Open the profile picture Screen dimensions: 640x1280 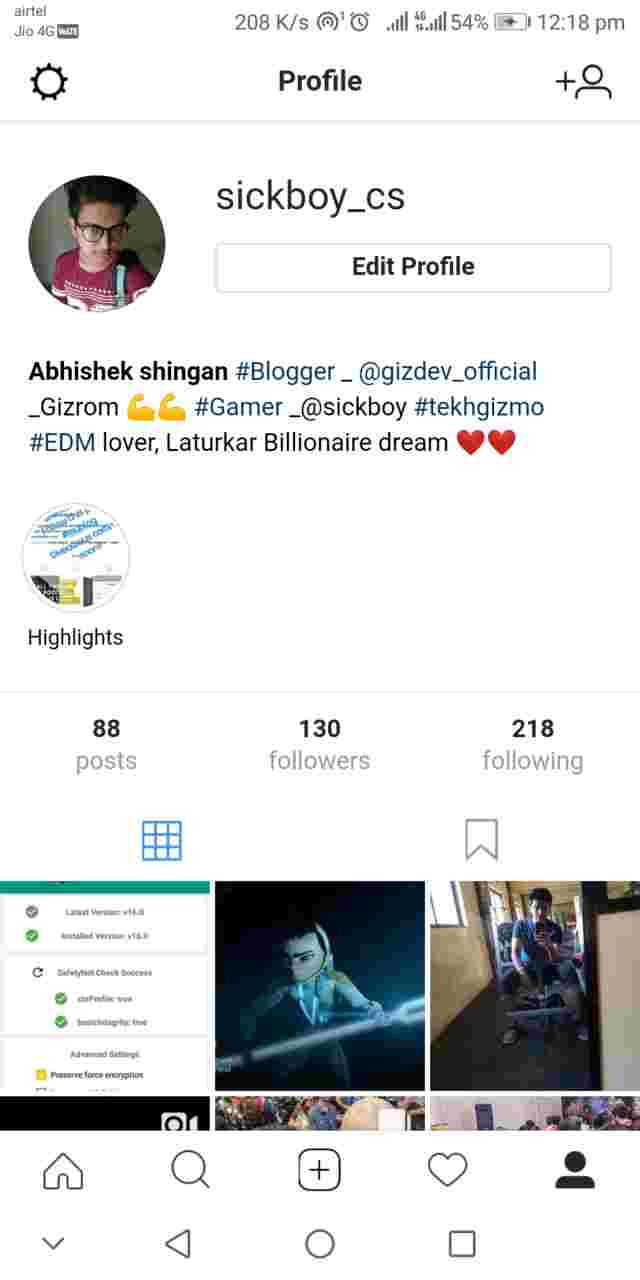(x=97, y=243)
